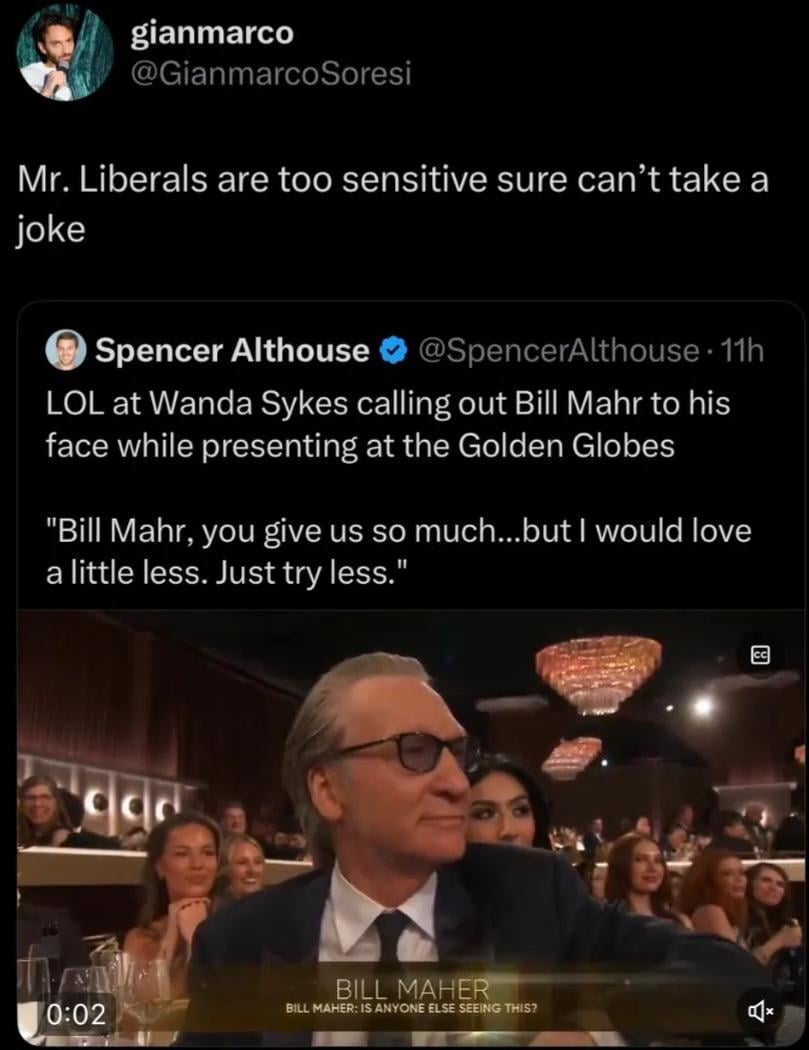The image size is (809, 1050).
Task: Open gianmarco's profile picture
Action: [65, 52]
